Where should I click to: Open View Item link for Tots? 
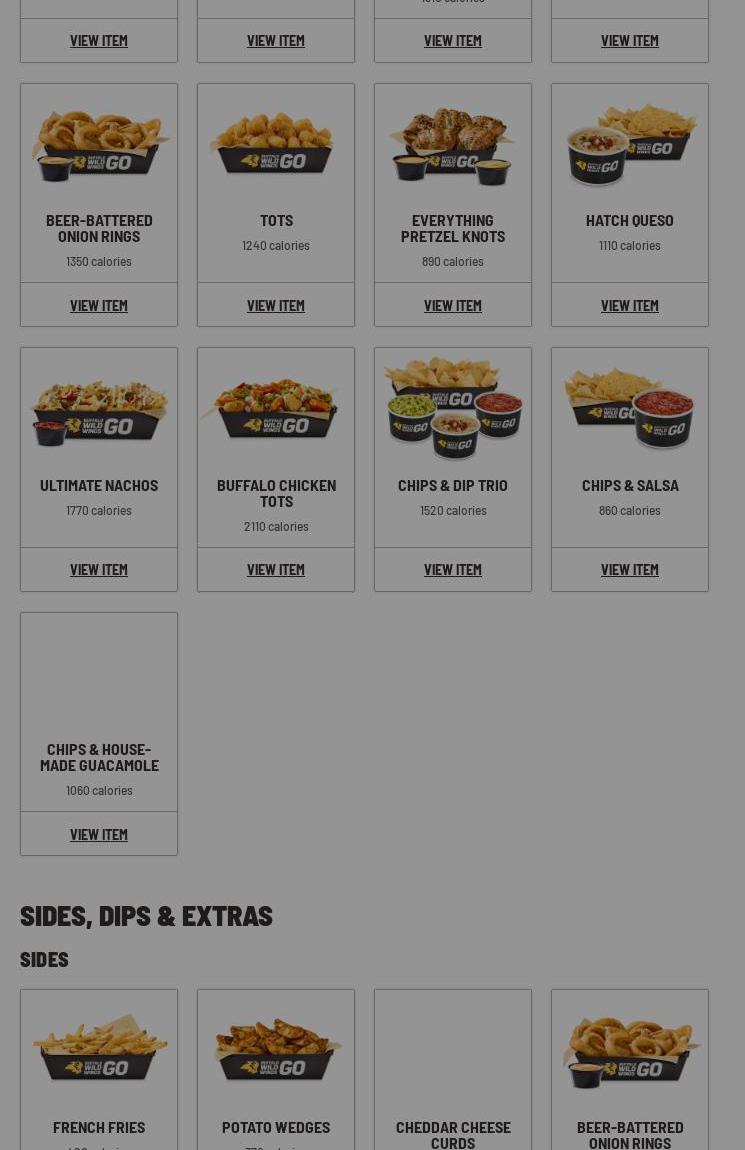(x=275, y=305)
